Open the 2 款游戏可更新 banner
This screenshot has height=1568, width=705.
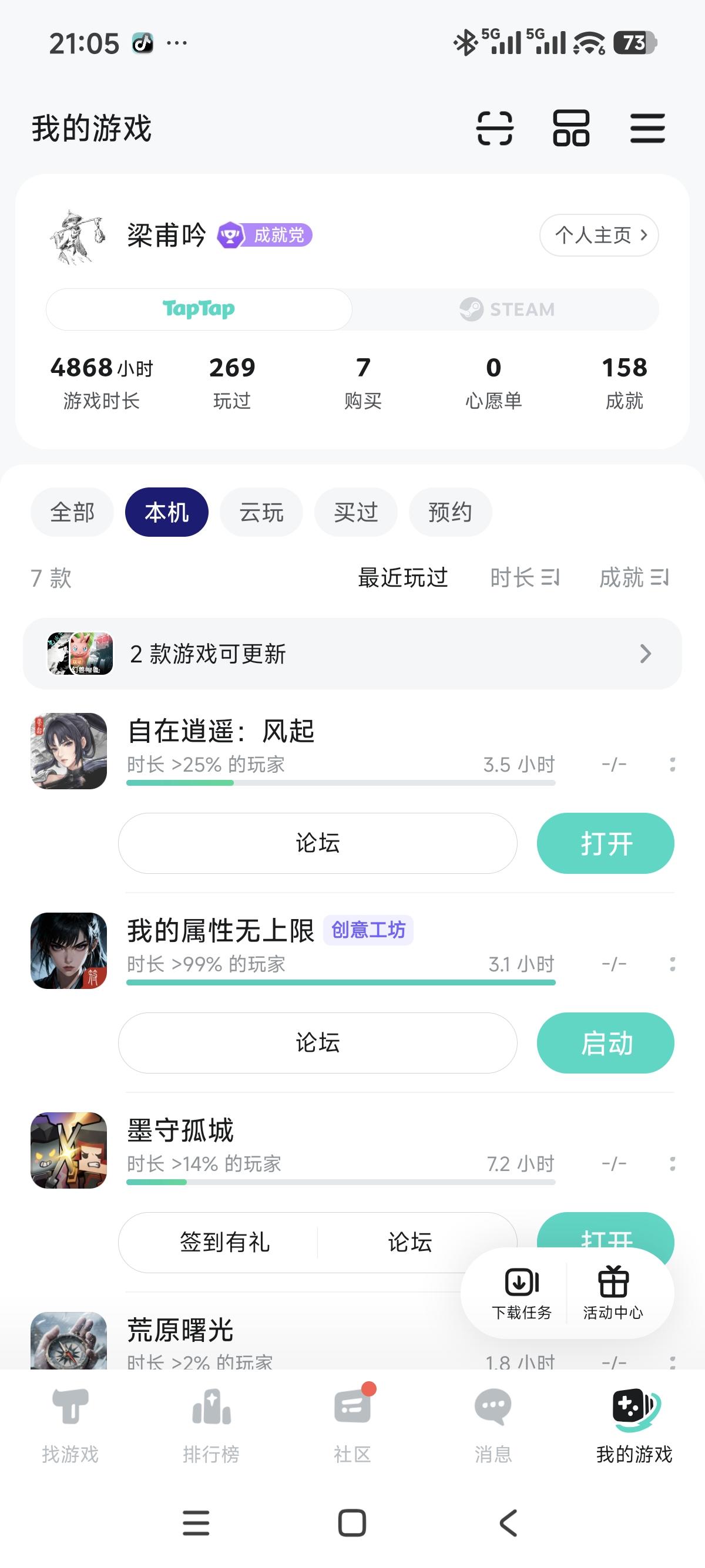[352, 654]
